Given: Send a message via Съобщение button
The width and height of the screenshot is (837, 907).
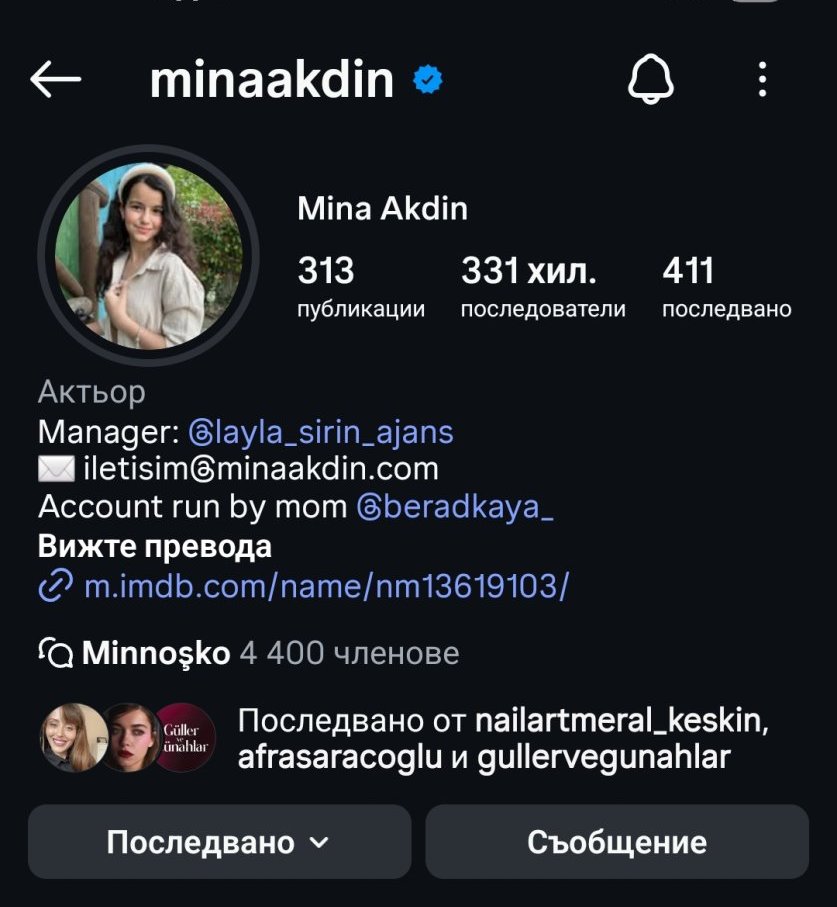Looking at the screenshot, I should [x=617, y=842].
